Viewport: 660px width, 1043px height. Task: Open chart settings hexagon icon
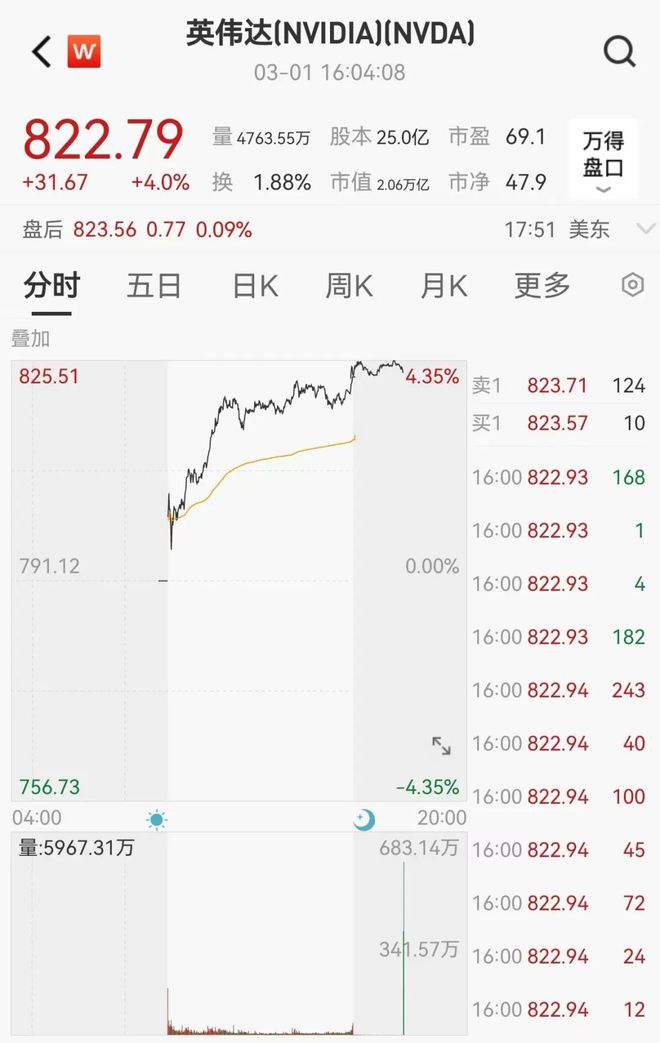[632, 286]
